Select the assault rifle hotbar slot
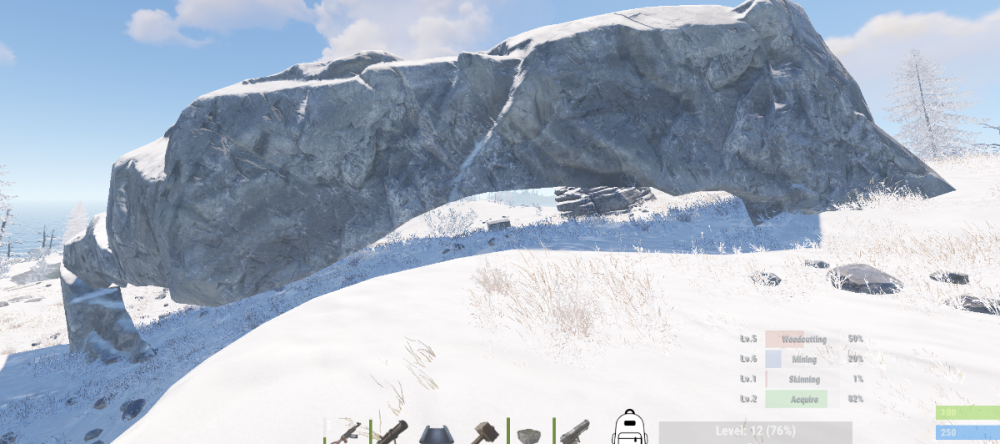This screenshot has width=1000, height=444. tap(347, 433)
